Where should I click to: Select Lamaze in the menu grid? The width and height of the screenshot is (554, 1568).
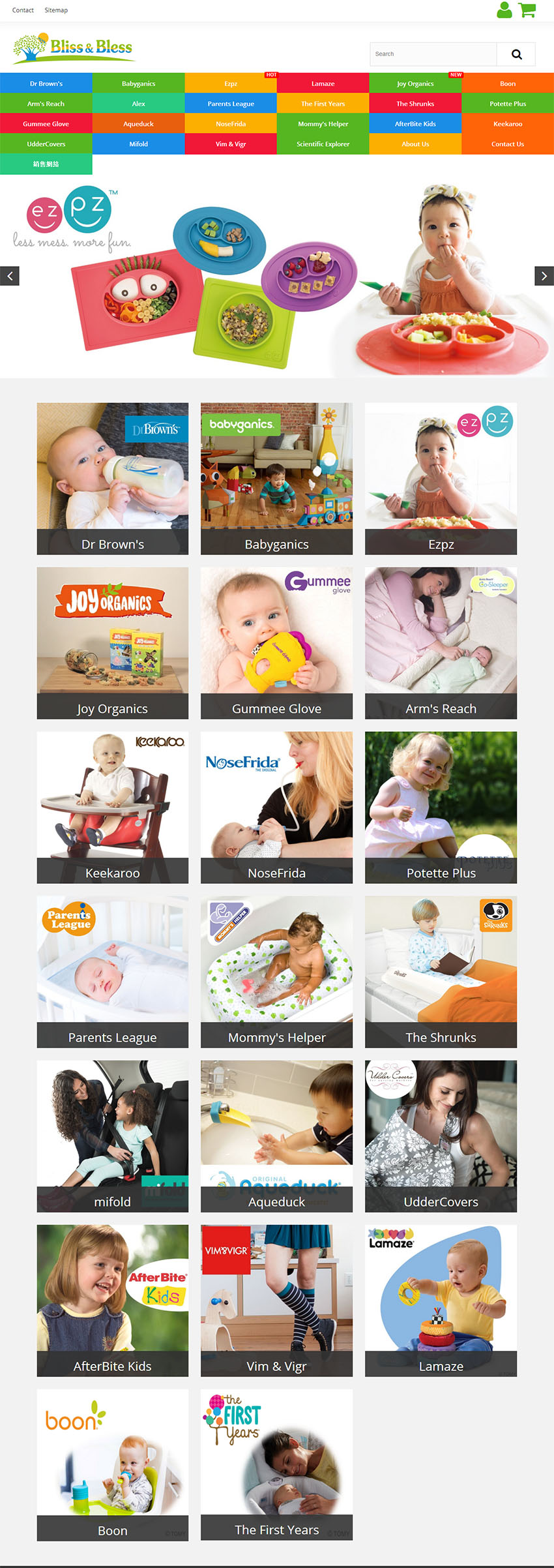point(323,83)
